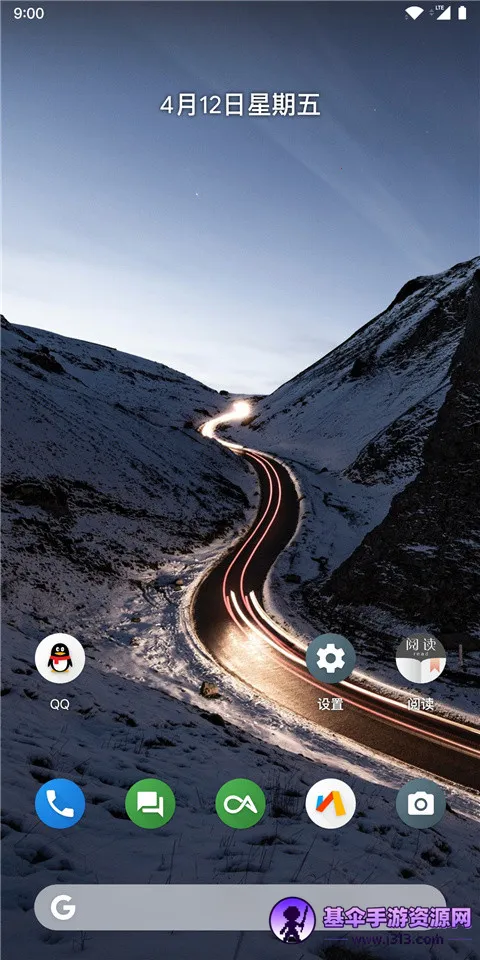Open the blue phone dialer
This screenshot has height=960, width=480.
tap(60, 803)
